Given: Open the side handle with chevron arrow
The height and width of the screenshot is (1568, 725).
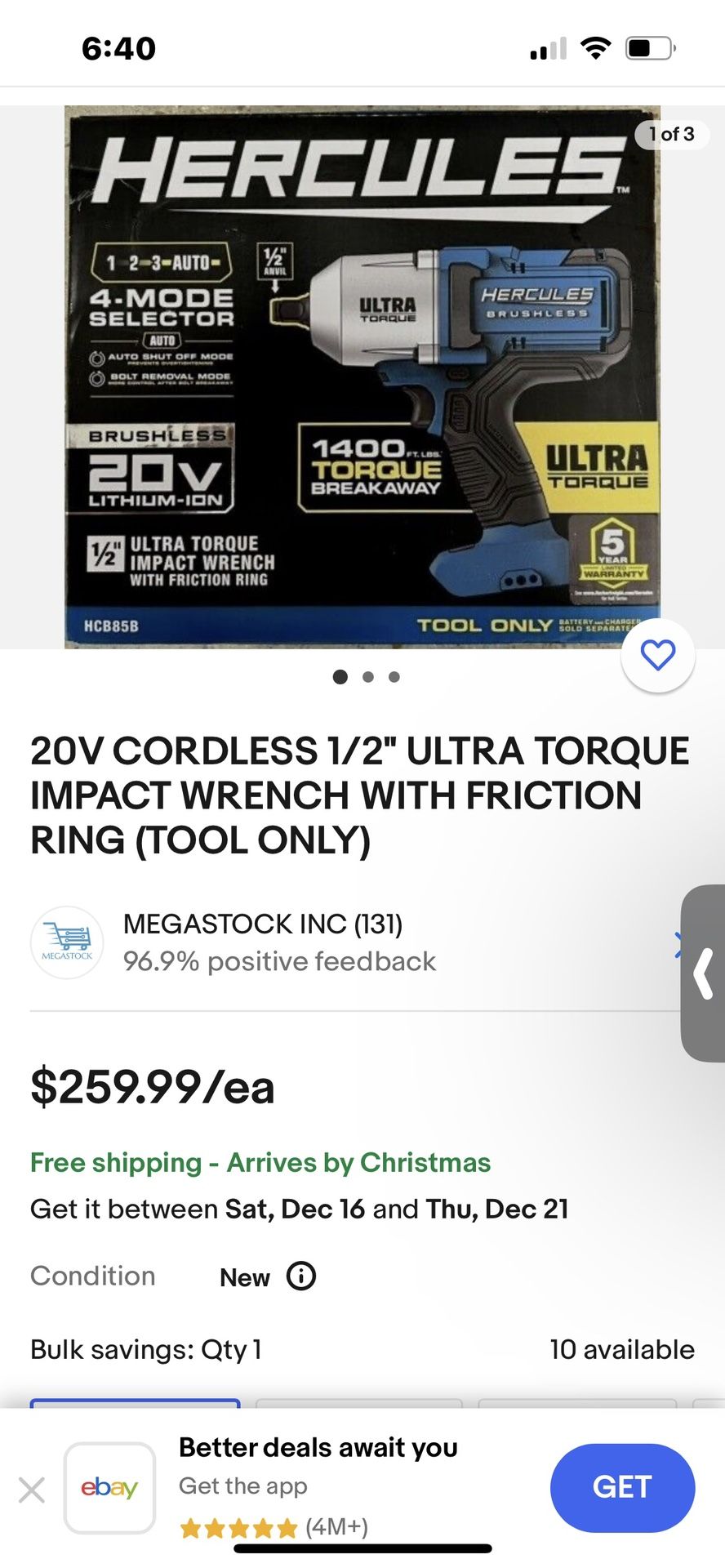Looking at the screenshot, I should click(704, 973).
